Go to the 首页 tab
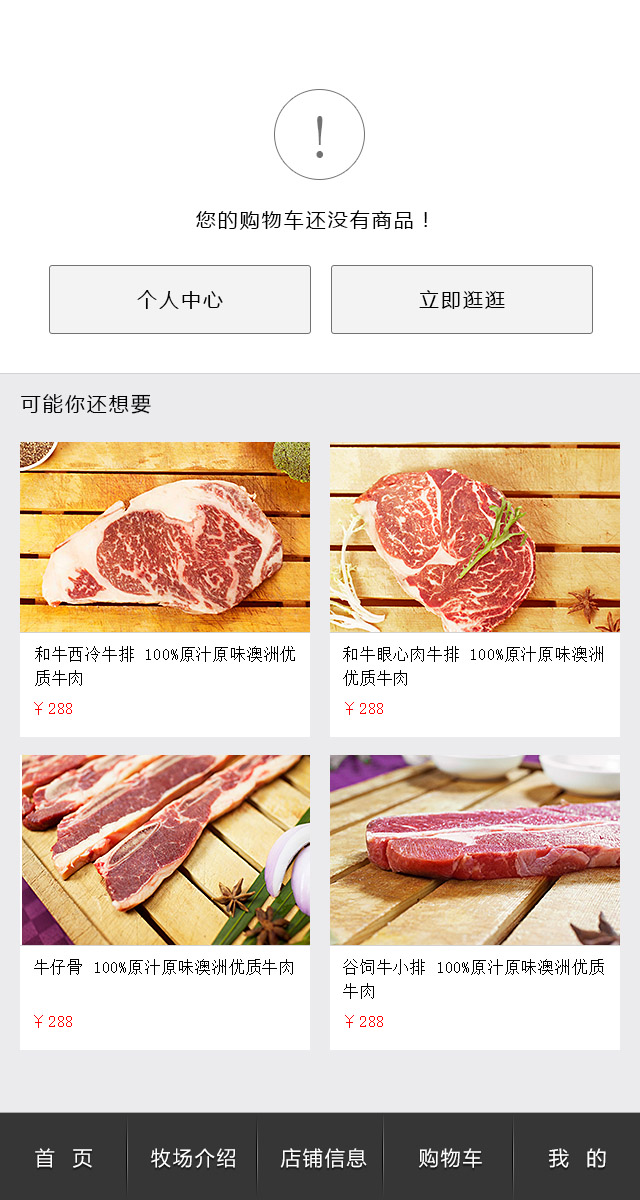The image size is (640, 1200). [64, 1158]
